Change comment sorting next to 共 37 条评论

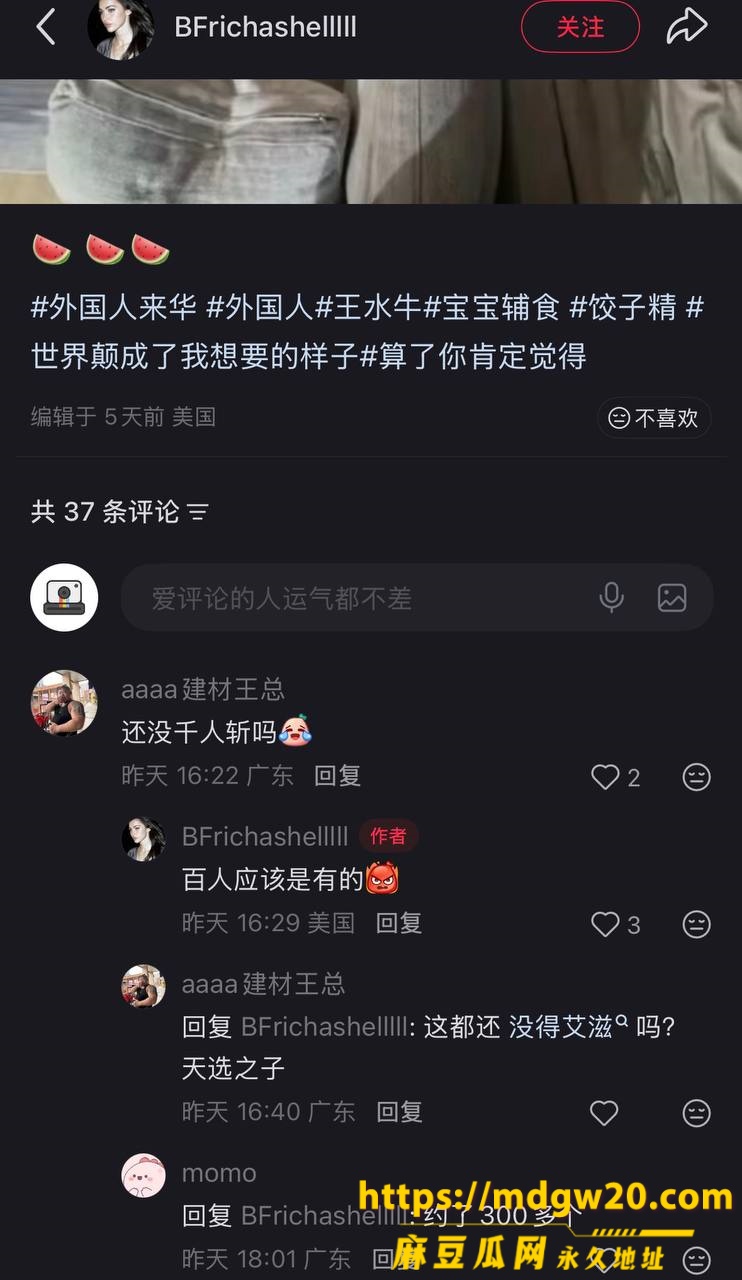(198, 513)
